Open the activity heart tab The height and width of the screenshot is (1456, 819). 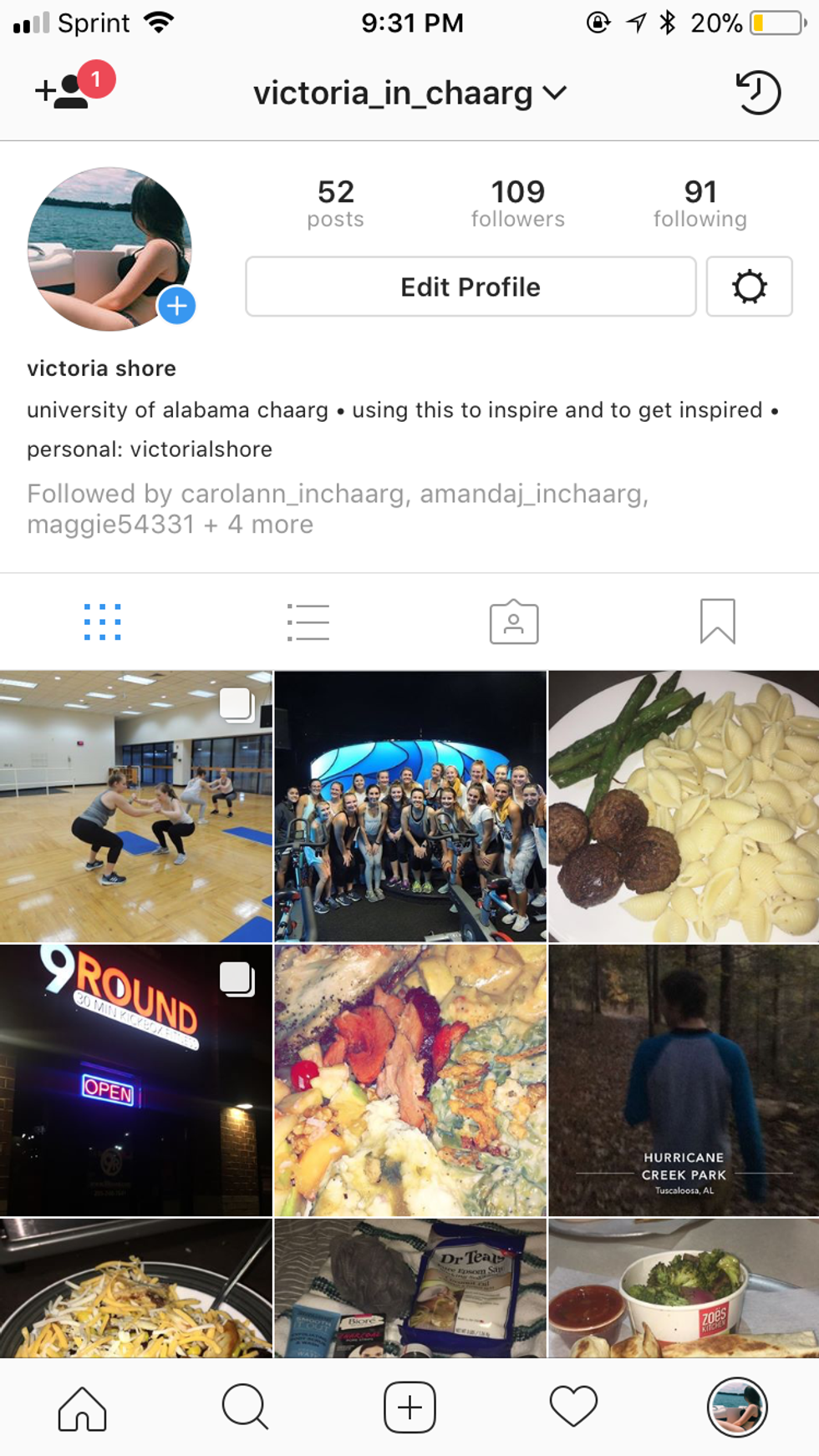coord(573,1408)
